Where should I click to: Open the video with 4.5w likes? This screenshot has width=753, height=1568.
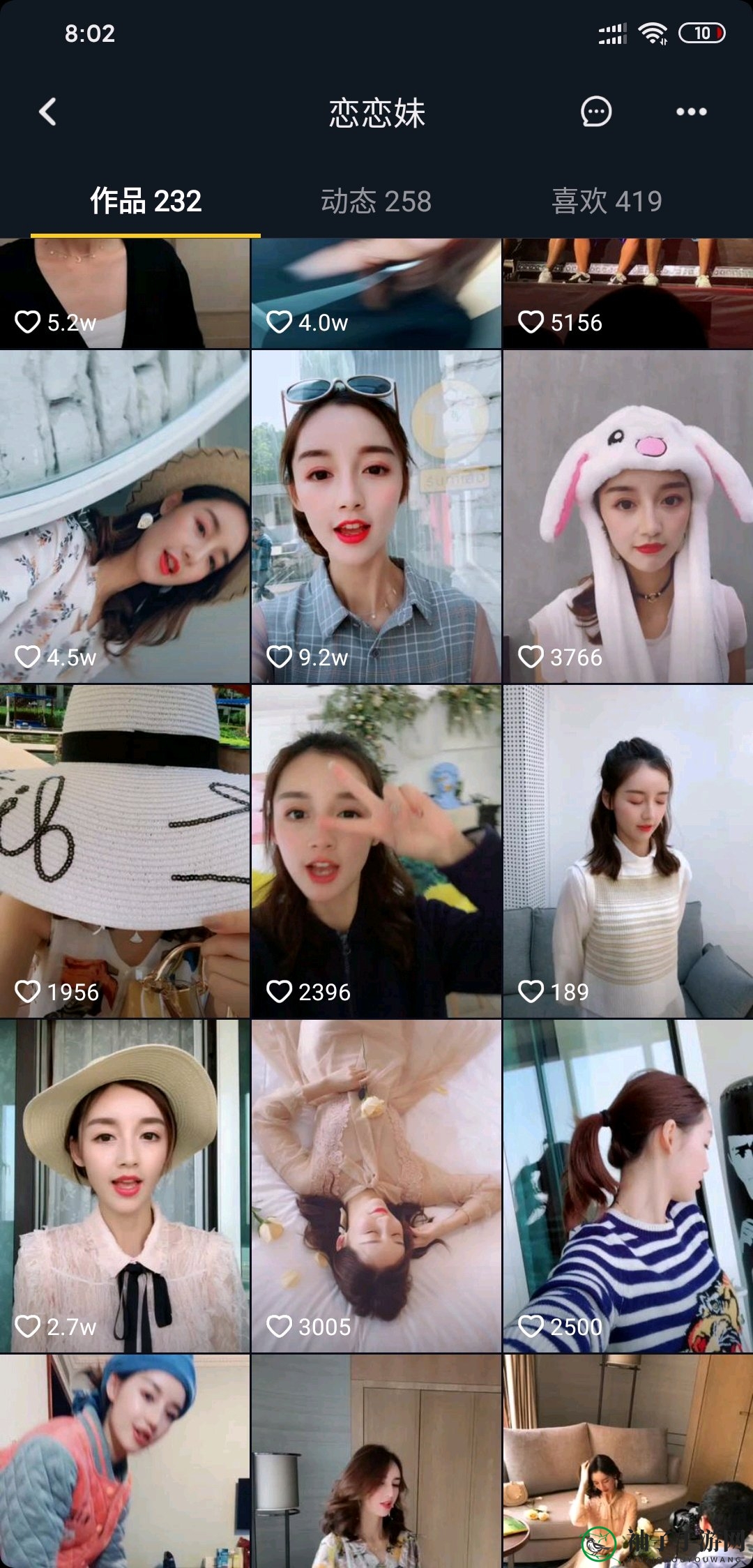point(125,516)
